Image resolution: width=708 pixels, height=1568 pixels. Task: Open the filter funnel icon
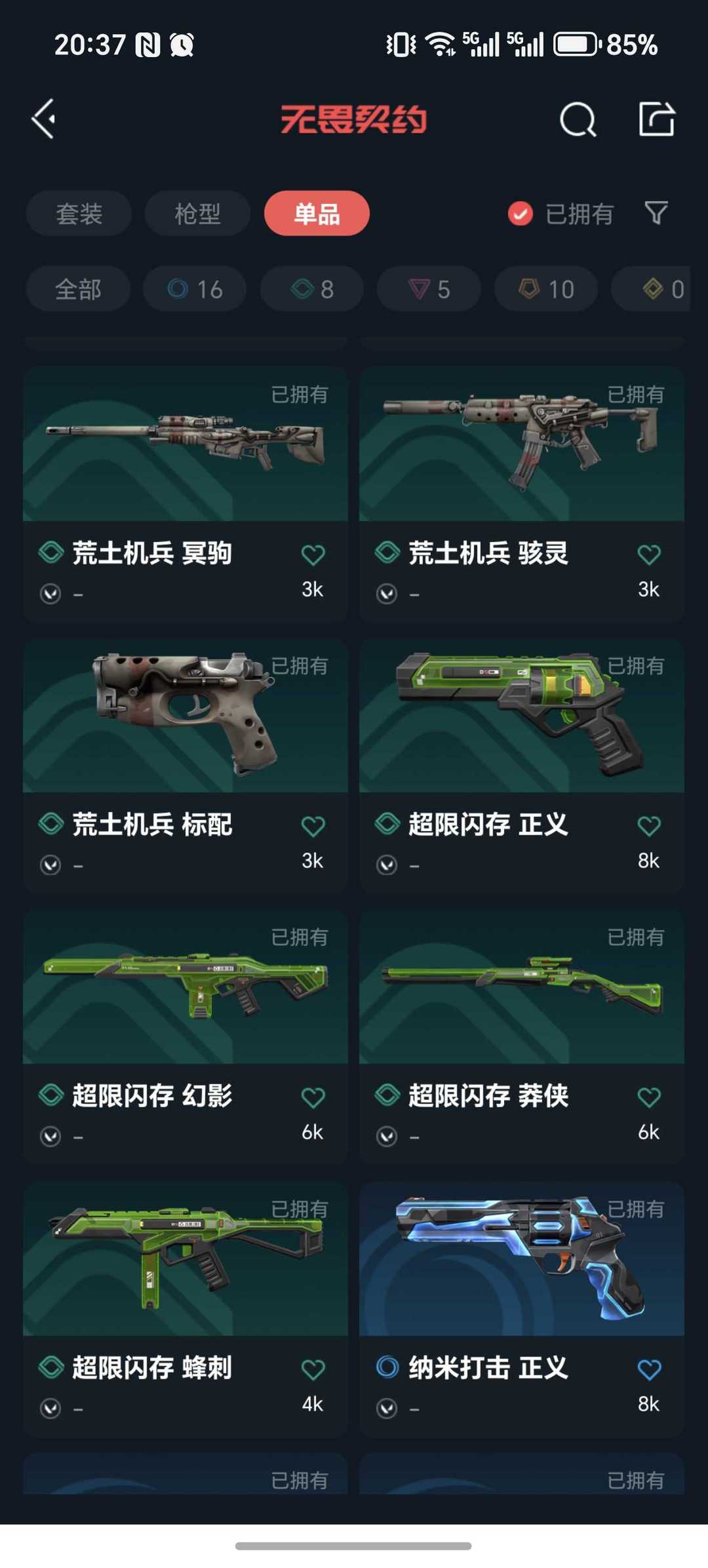[657, 213]
